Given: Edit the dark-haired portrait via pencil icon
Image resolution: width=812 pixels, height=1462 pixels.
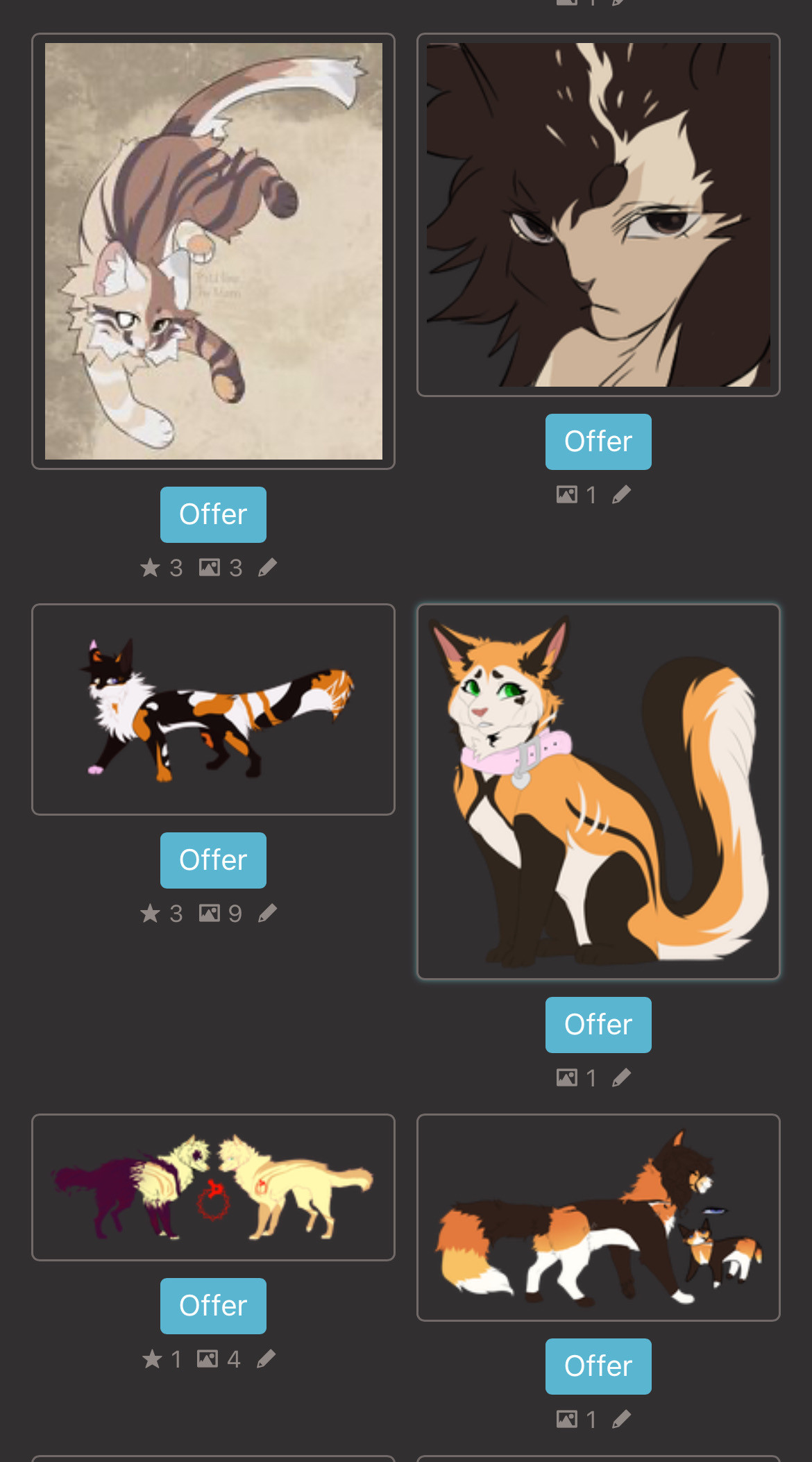Looking at the screenshot, I should tap(621, 495).
